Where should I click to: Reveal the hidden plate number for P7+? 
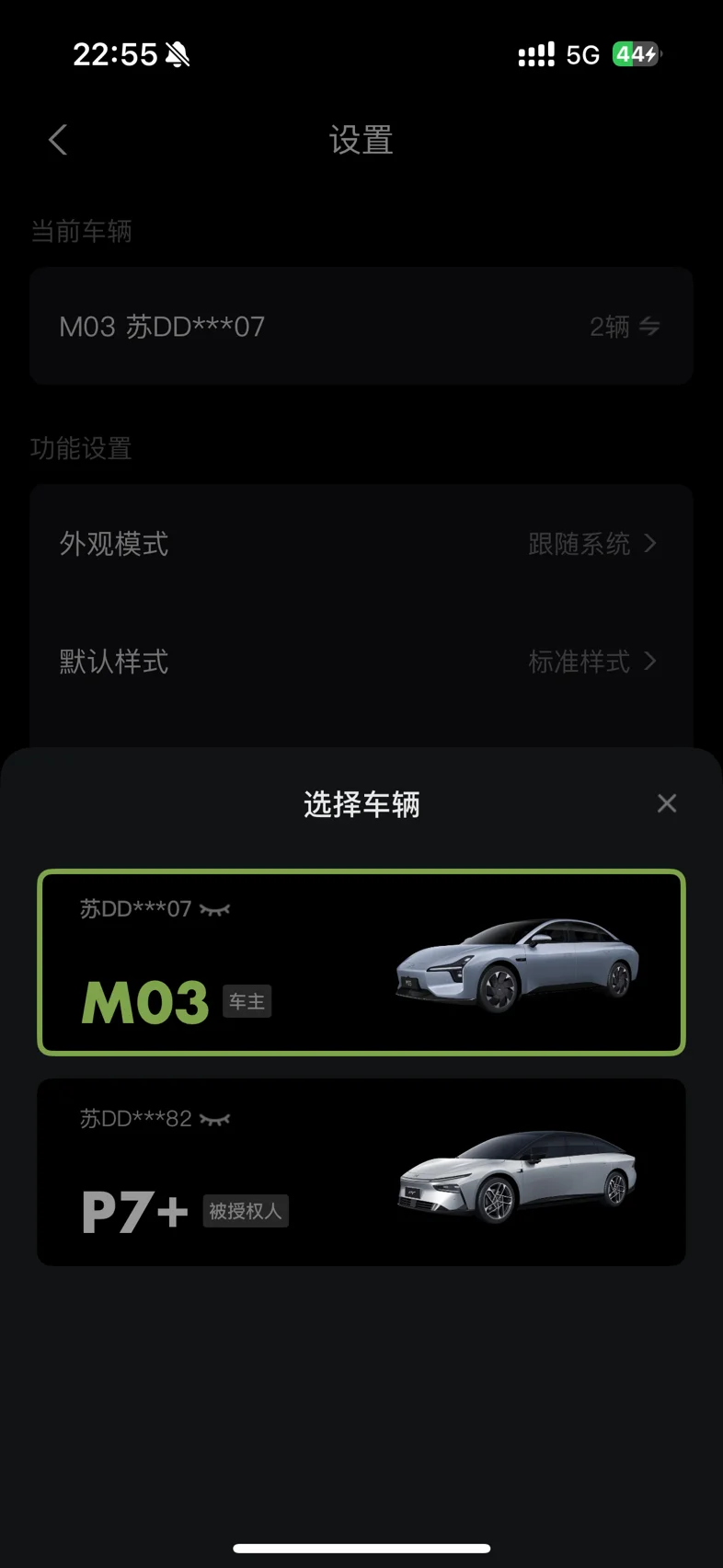click(x=215, y=1120)
